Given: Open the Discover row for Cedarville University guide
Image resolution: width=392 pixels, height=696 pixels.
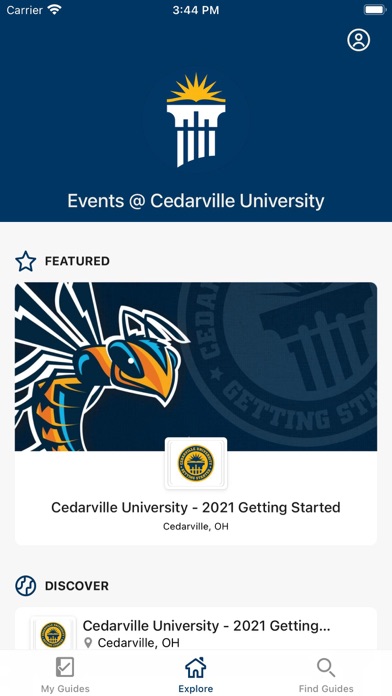Looking at the screenshot, I should click(196, 629).
